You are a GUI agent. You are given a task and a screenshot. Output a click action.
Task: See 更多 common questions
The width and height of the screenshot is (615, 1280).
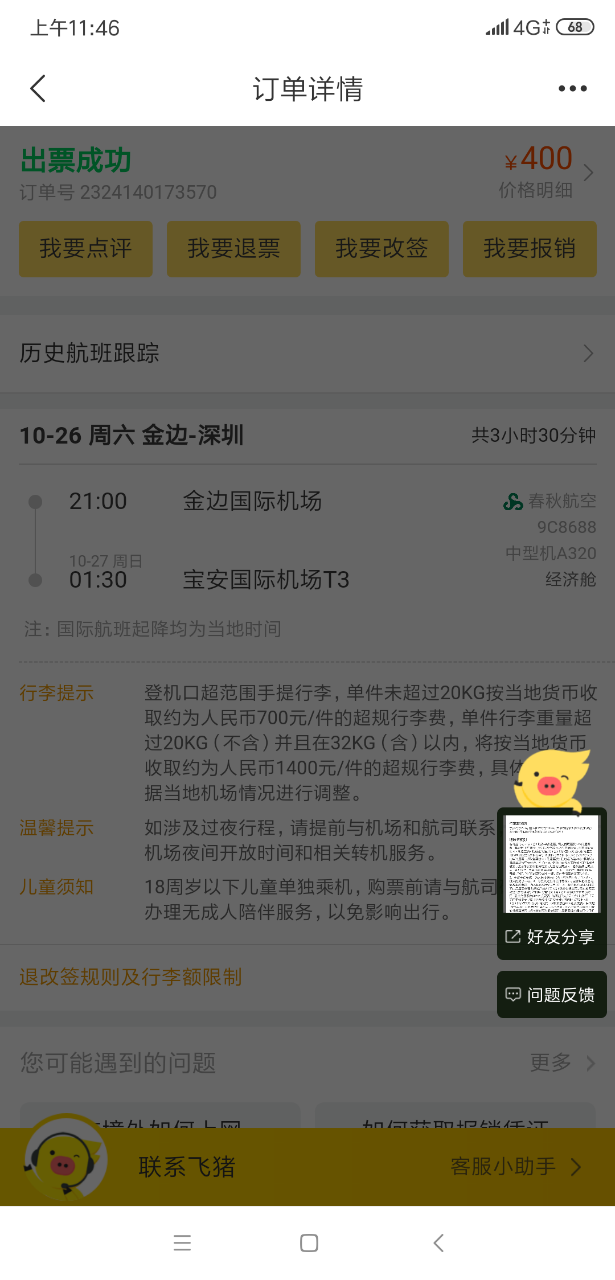[562, 1062]
